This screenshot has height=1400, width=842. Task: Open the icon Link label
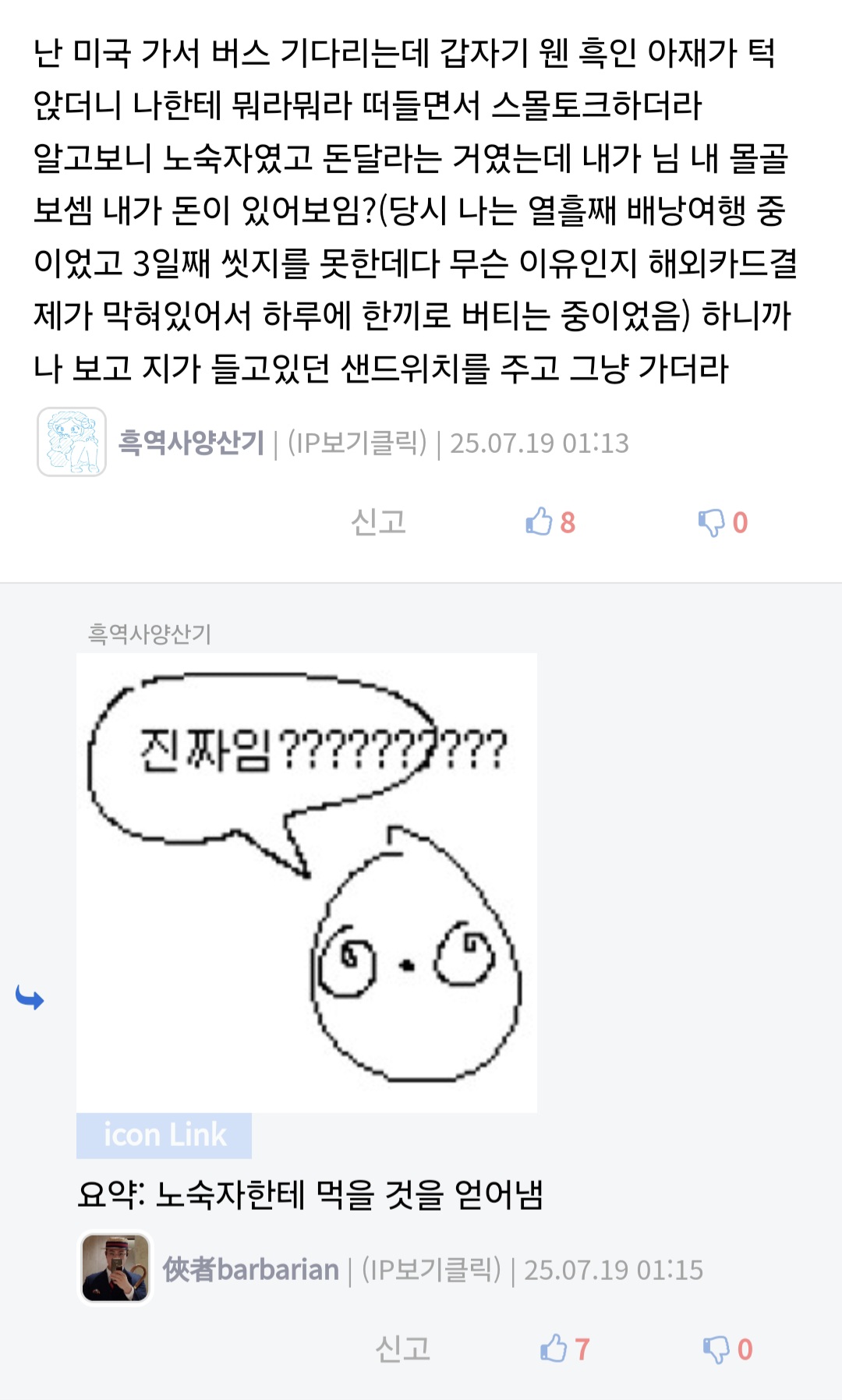click(x=164, y=1135)
